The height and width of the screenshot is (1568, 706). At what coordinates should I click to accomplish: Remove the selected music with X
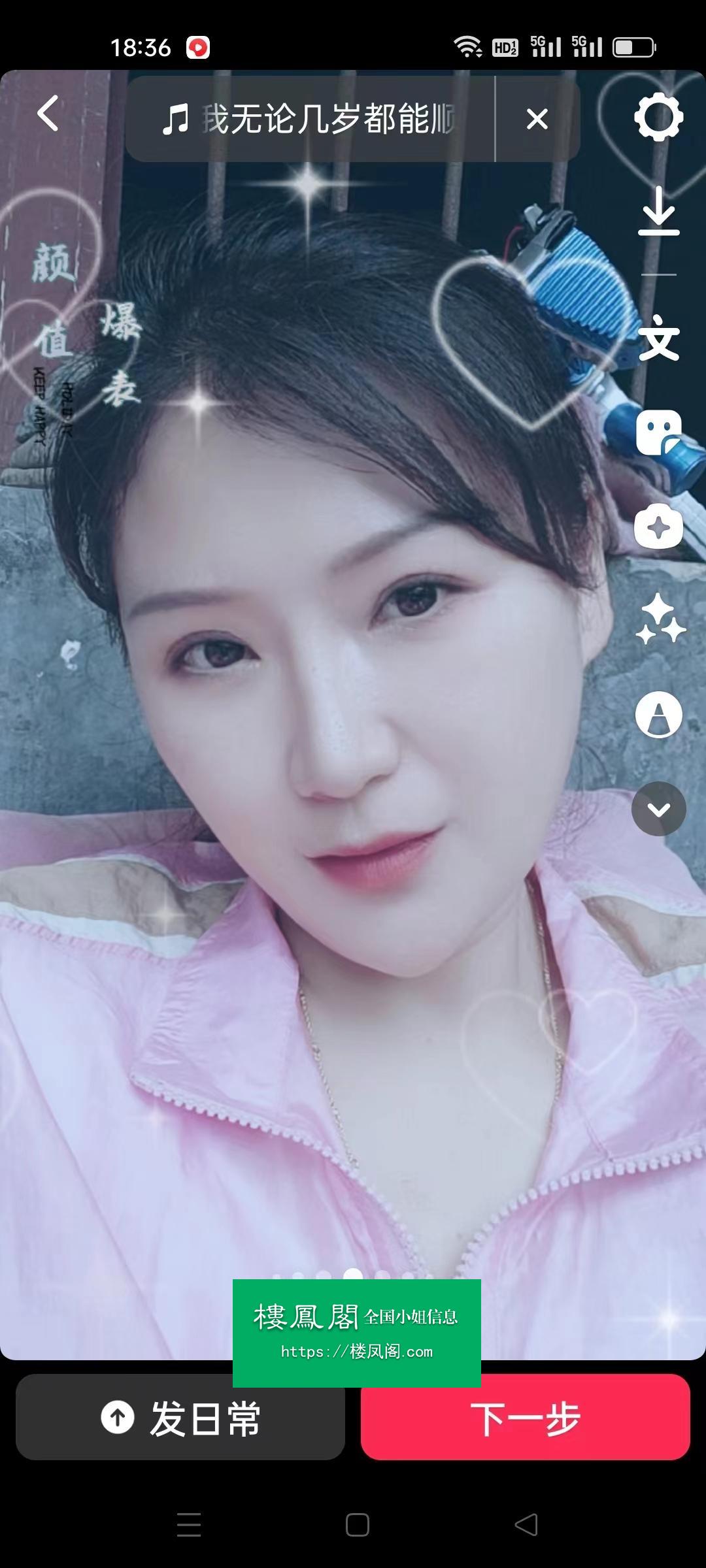pyautogui.click(x=537, y=119)
